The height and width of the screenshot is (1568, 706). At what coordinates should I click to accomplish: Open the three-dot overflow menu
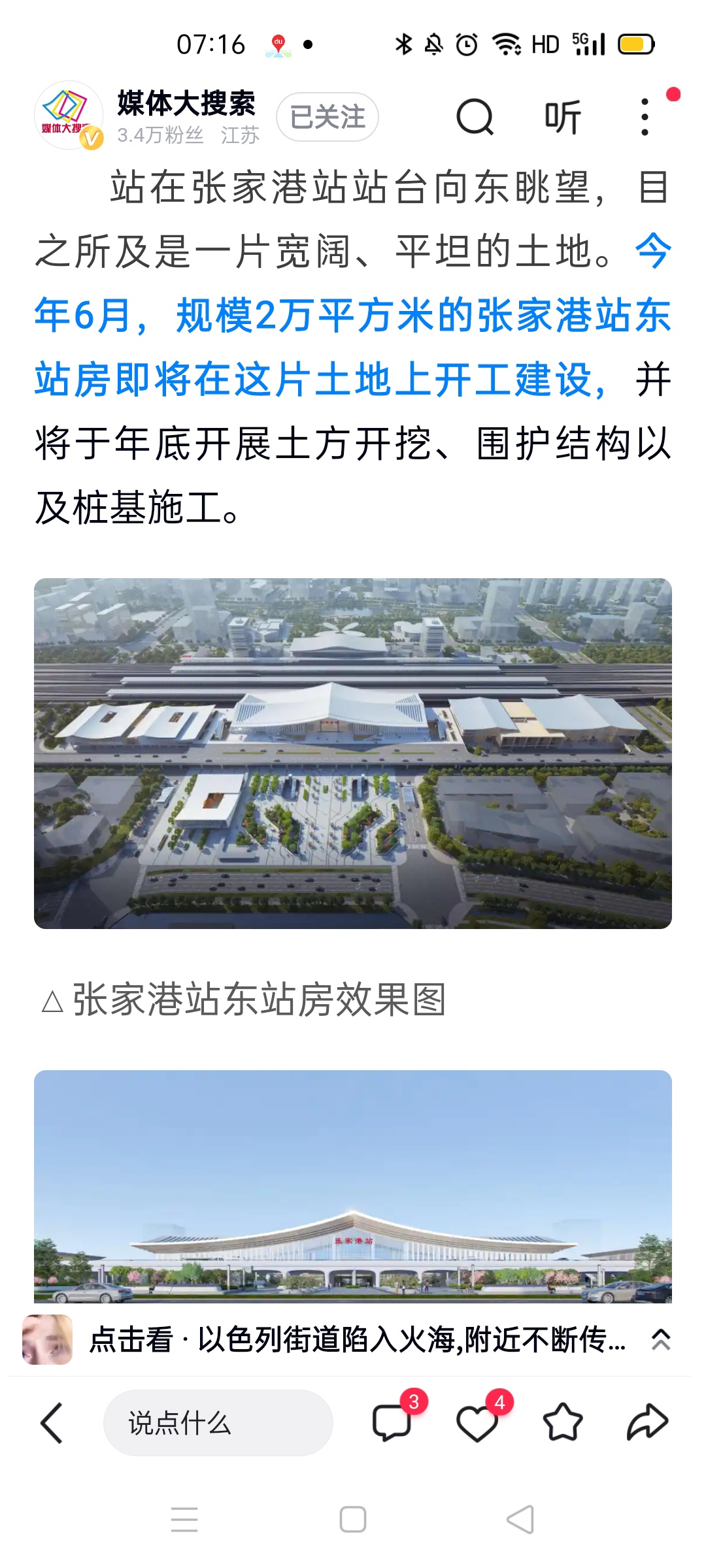click(645, 117)
